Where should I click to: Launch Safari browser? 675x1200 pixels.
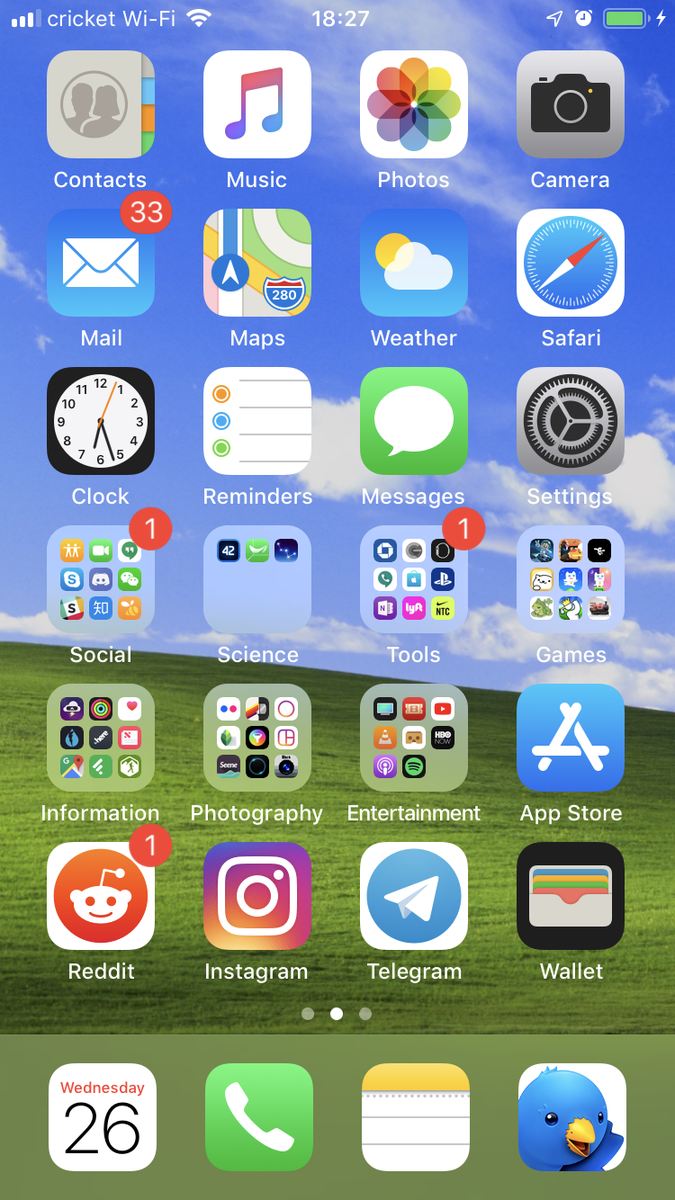pyautogui.click(x=570, y=263)
